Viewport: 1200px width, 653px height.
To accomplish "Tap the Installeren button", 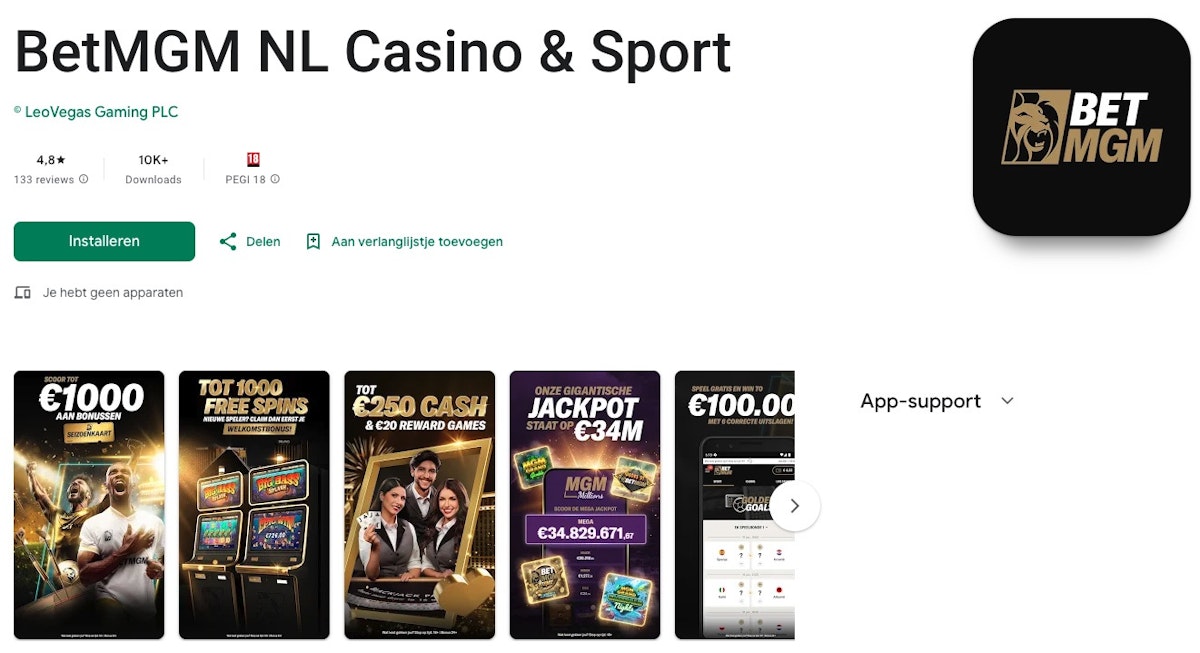I will [x=104, y=242].
